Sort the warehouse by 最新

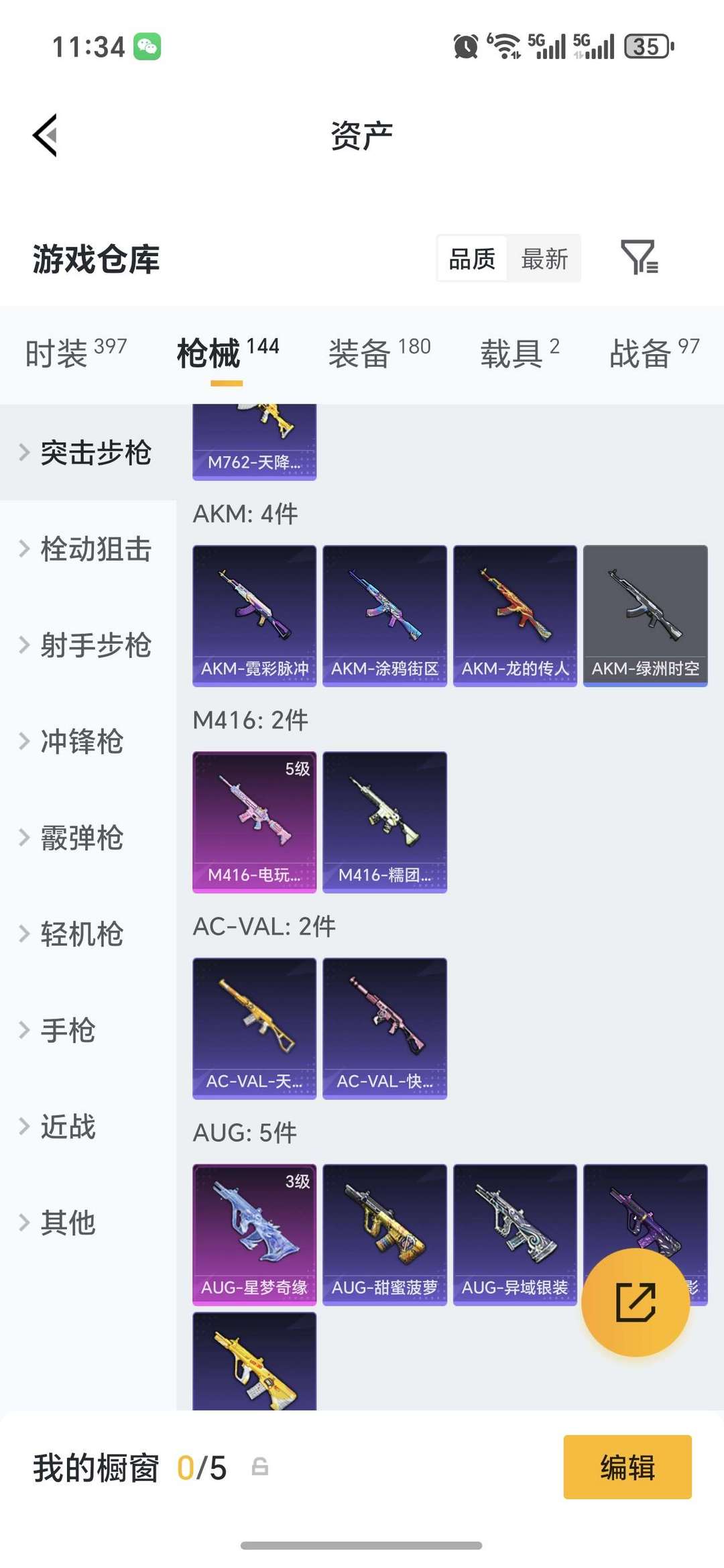pyautogui.click(x=544, y=259)
